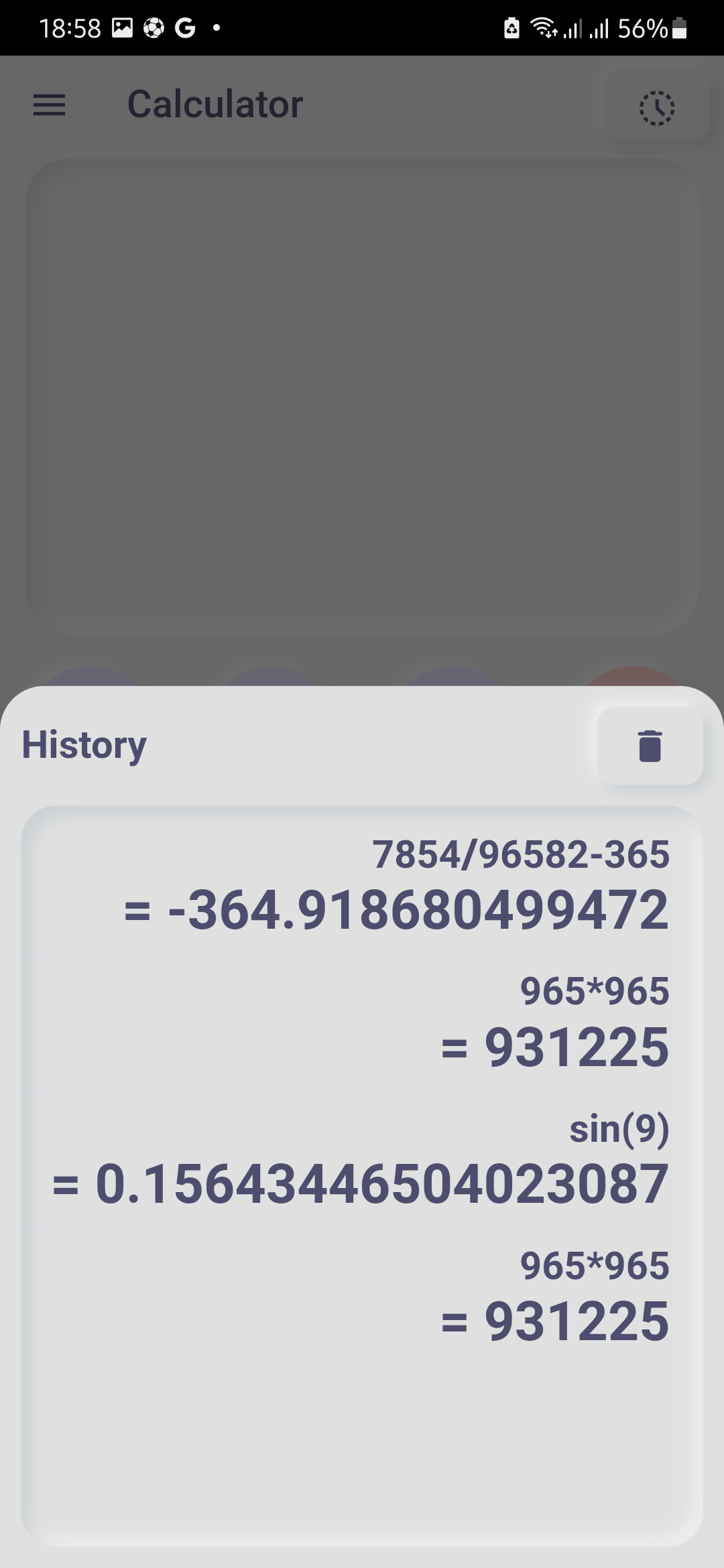The height and width of the screenshot is (1568, 724).
Task: Select the 7854/96582-365 history entry
Action: [520, 855]
